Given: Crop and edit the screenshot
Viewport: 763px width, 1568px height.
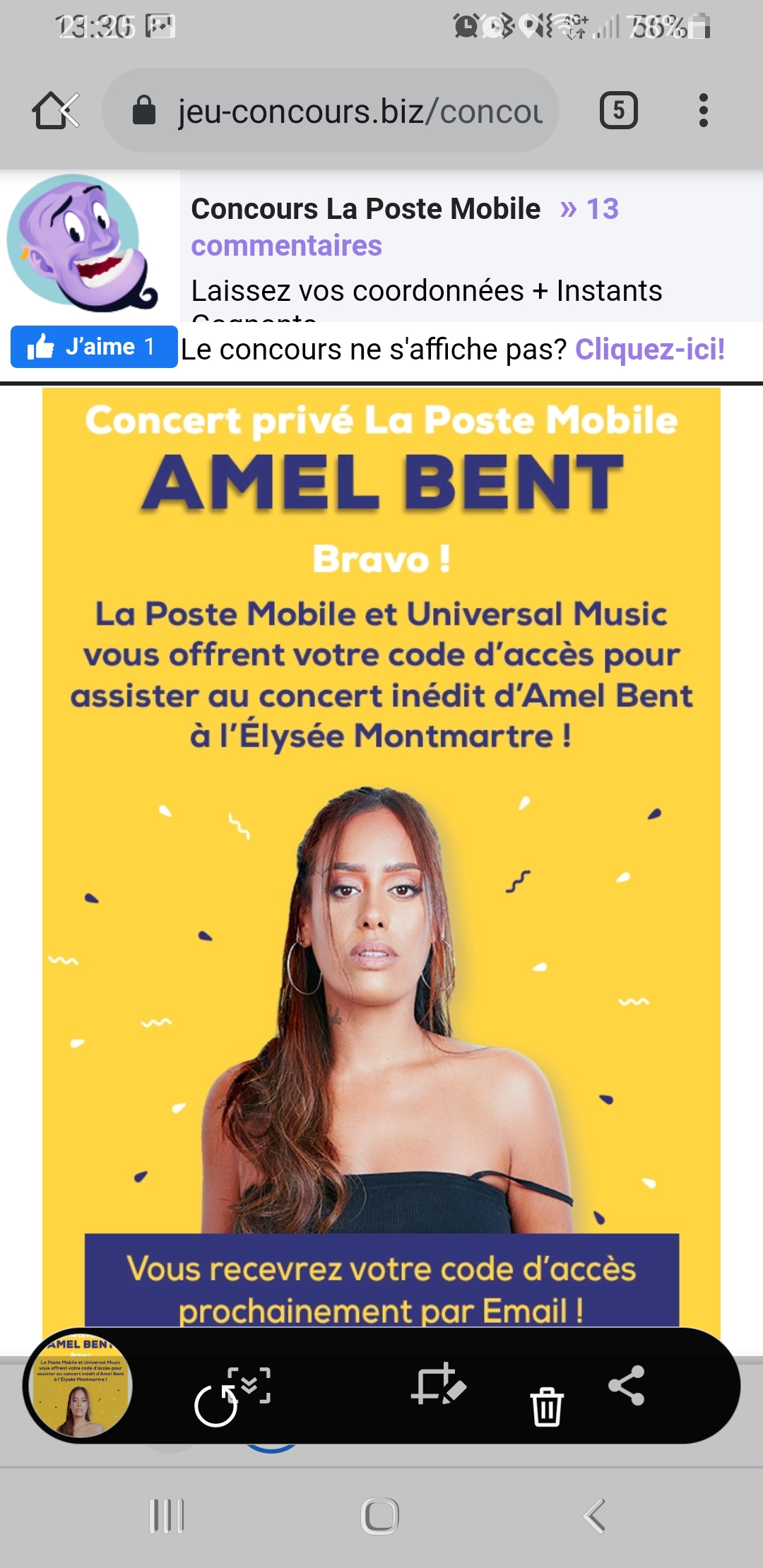Looking at the screenshot, I should click(x=438, y=1386).
